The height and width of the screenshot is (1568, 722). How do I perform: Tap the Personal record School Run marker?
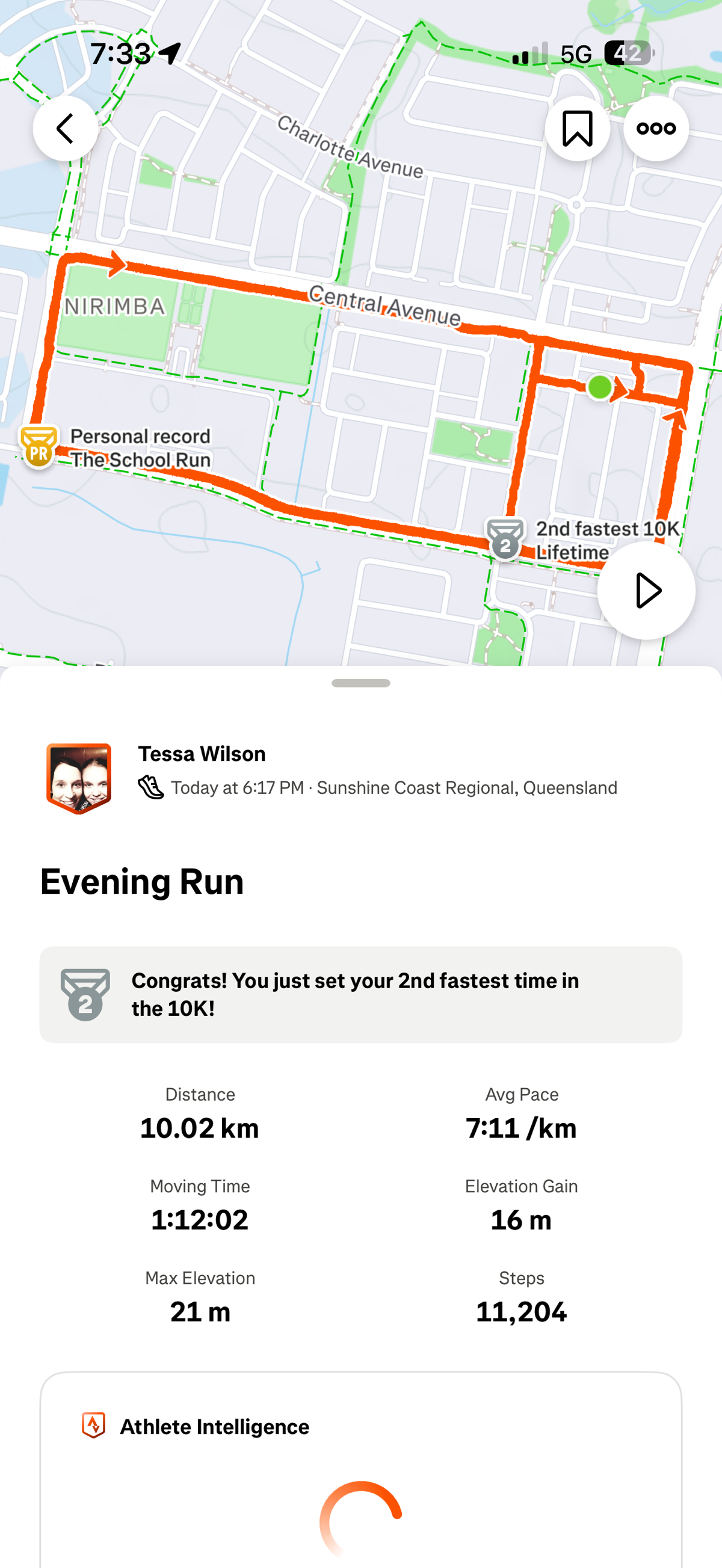tap(39, 447)
